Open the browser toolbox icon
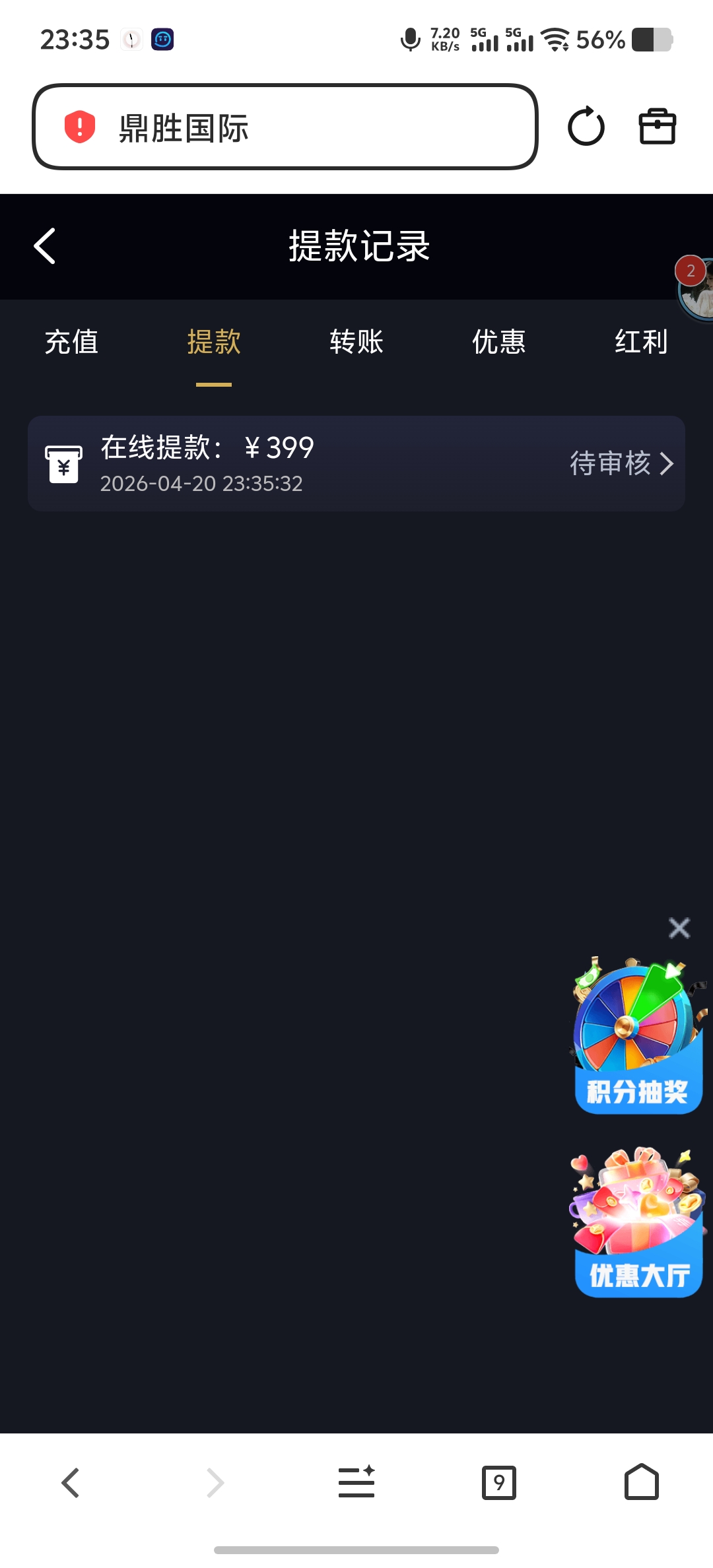 (656, 127)
